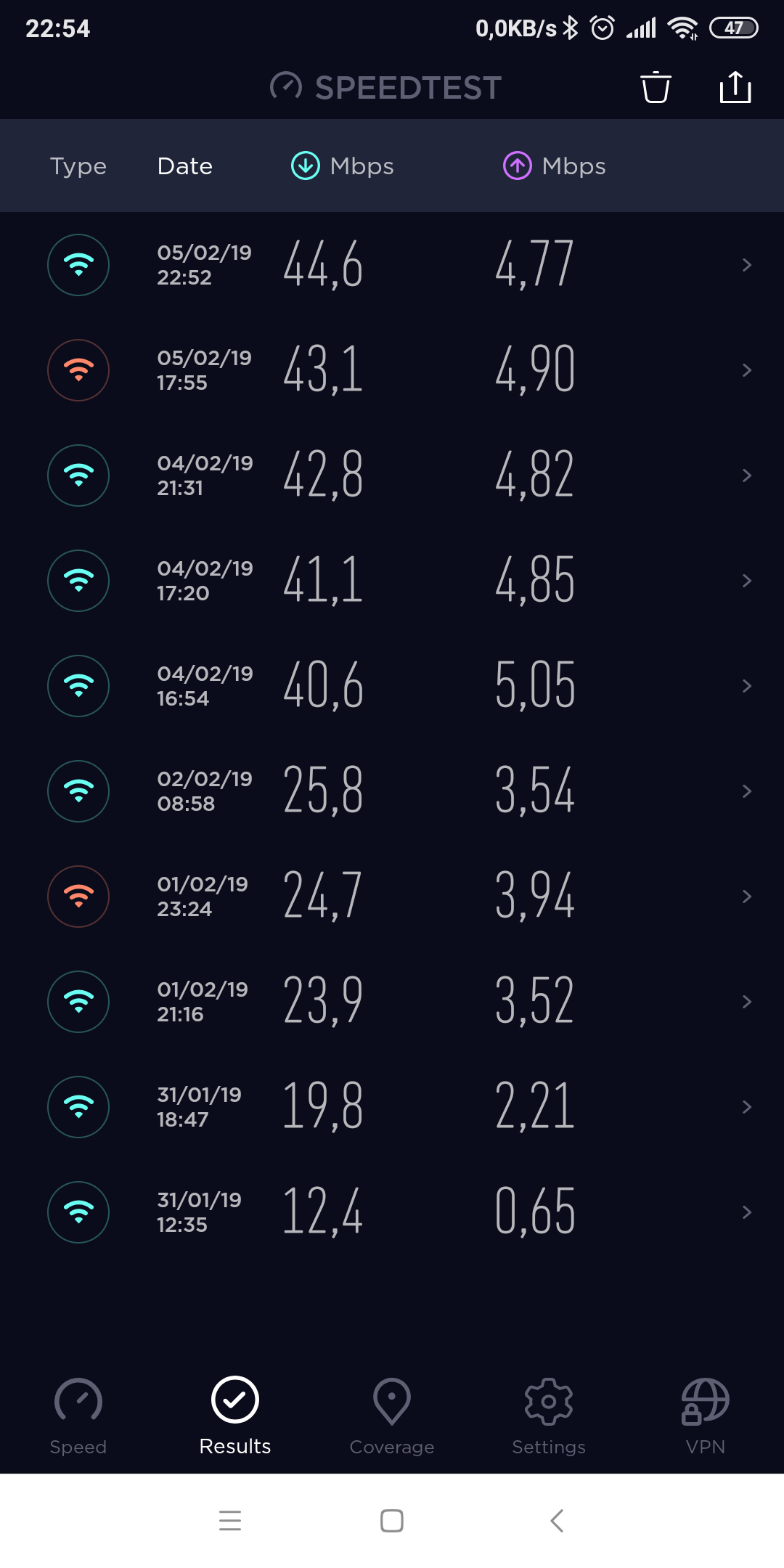This screenshot has height=1568, width=784.
Task: Sort by upload Mbps column
Action: (555, 166)
